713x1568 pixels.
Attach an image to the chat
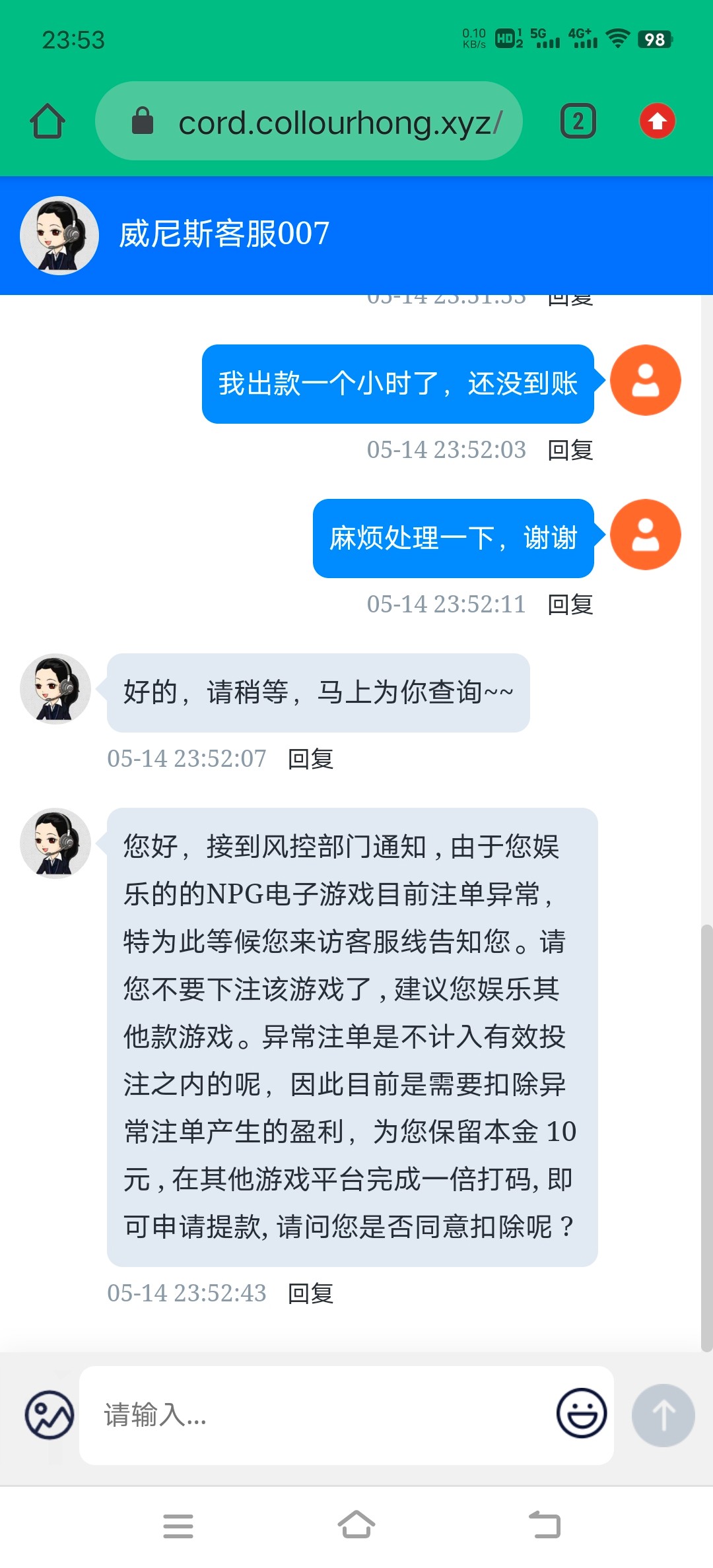tap(50, 1415)
